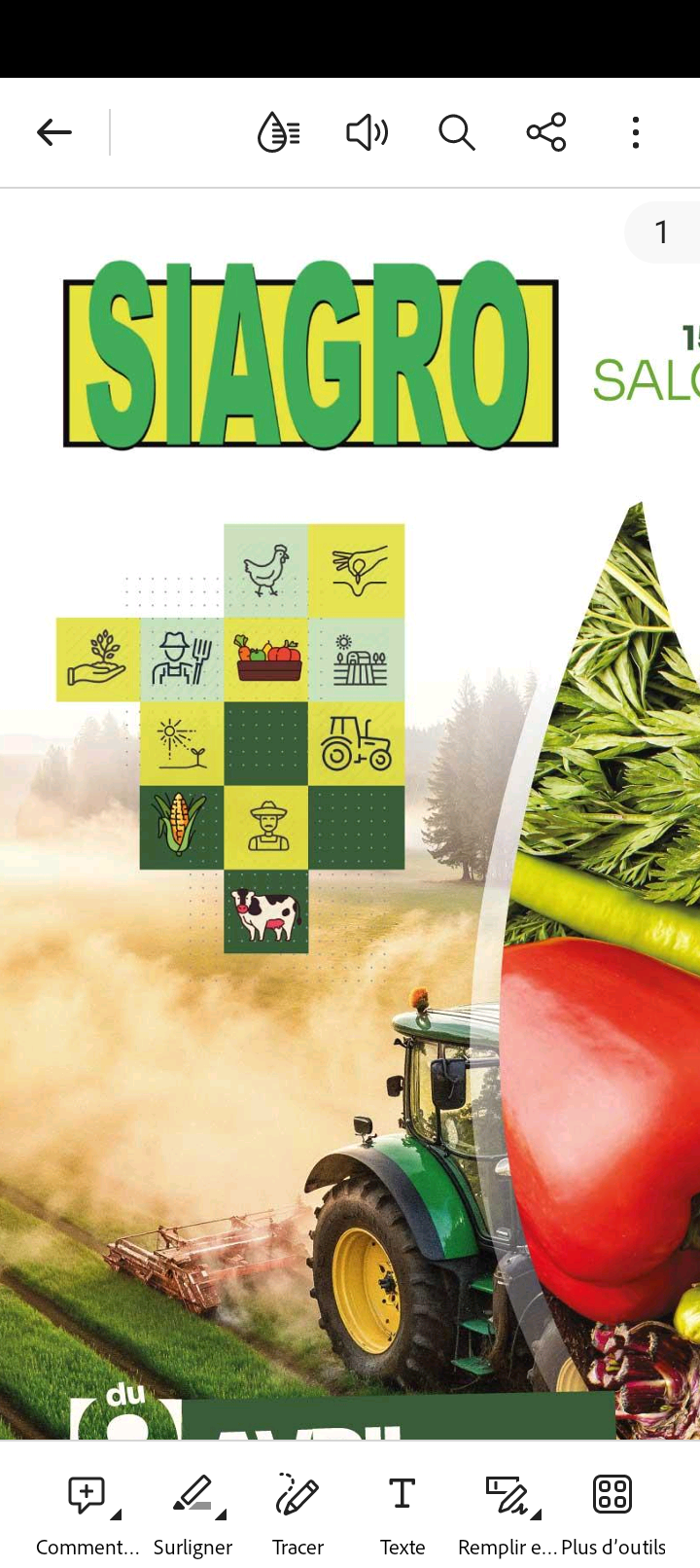Open the three-dot overflow menu
700x1568 pixels.
[635, 131]
